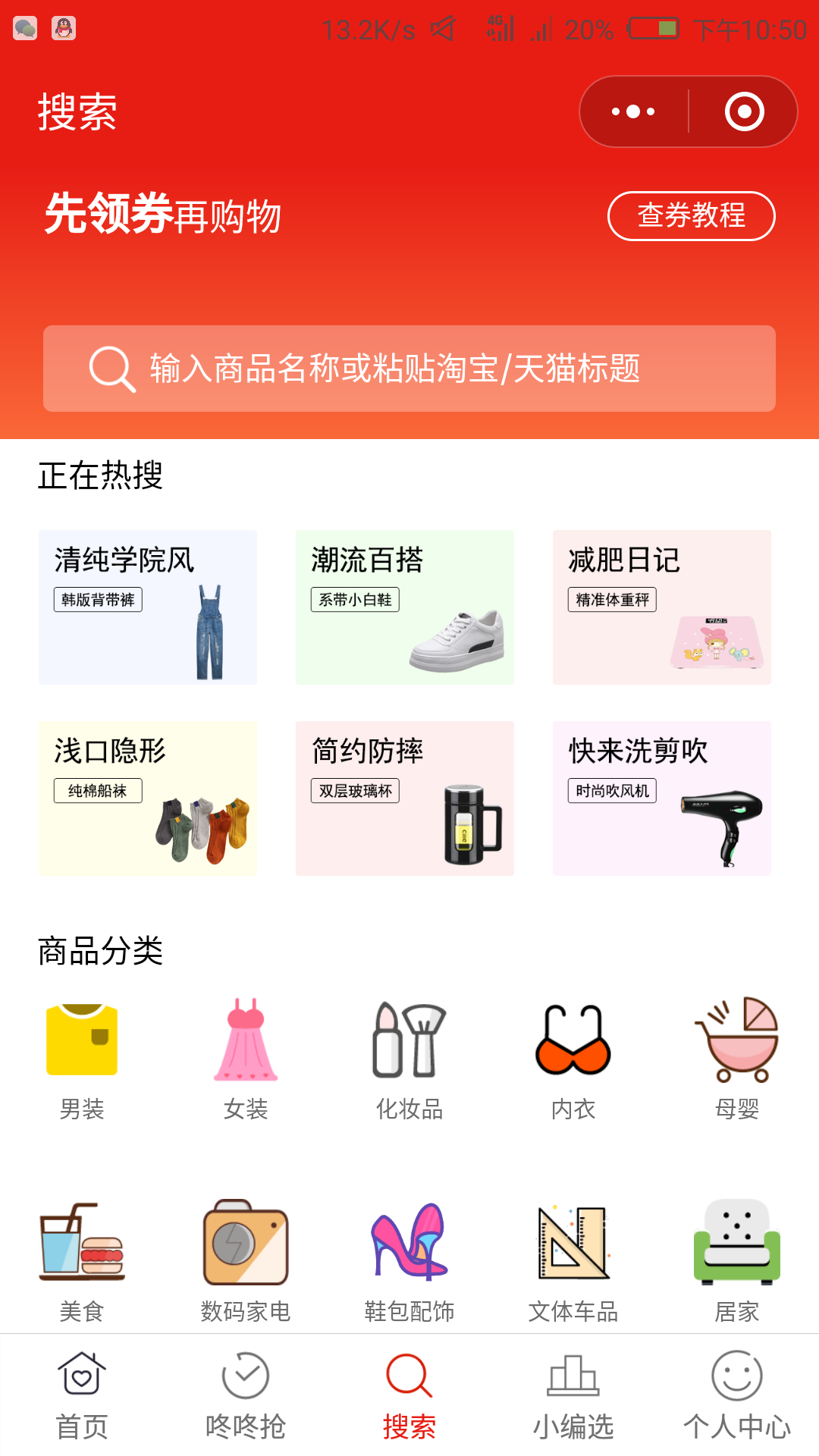The width and height of the screenshot is (819, 1456).
Task: Select the 母婴 category
Action: (x=737, y=1059)
